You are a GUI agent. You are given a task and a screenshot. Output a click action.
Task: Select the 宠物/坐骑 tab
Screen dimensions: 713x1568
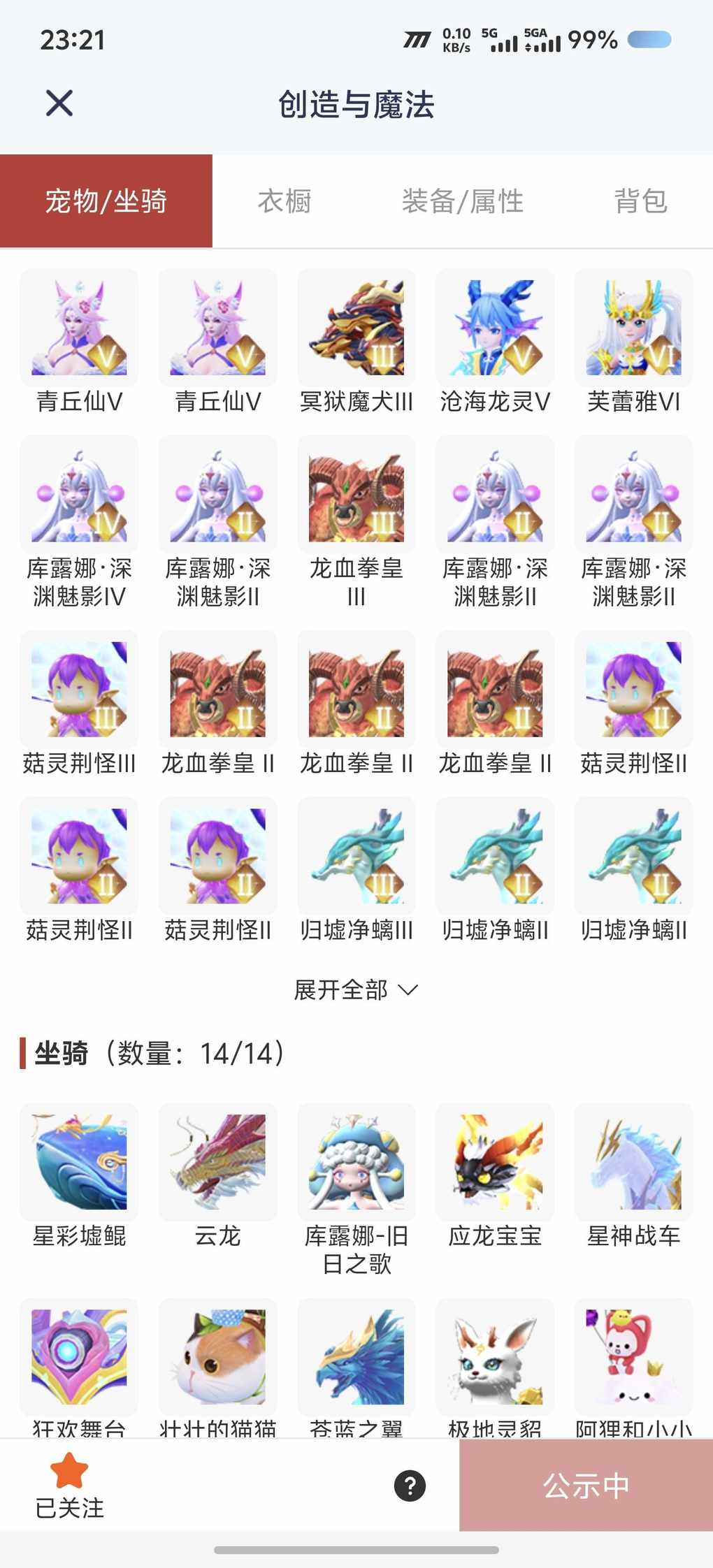coord(106,201)
